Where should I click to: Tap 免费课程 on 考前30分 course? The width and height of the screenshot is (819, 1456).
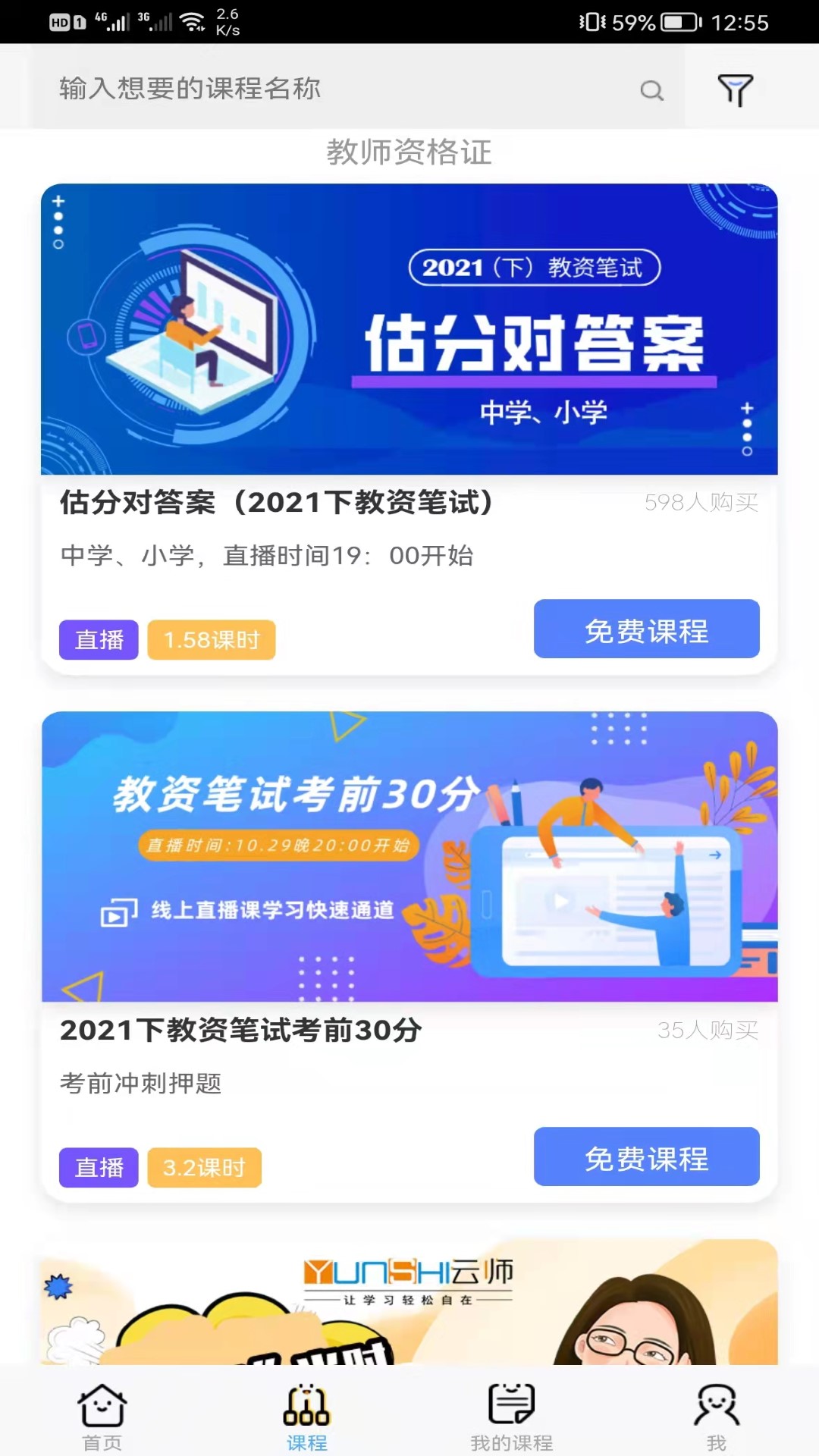tap(647, 1157)
